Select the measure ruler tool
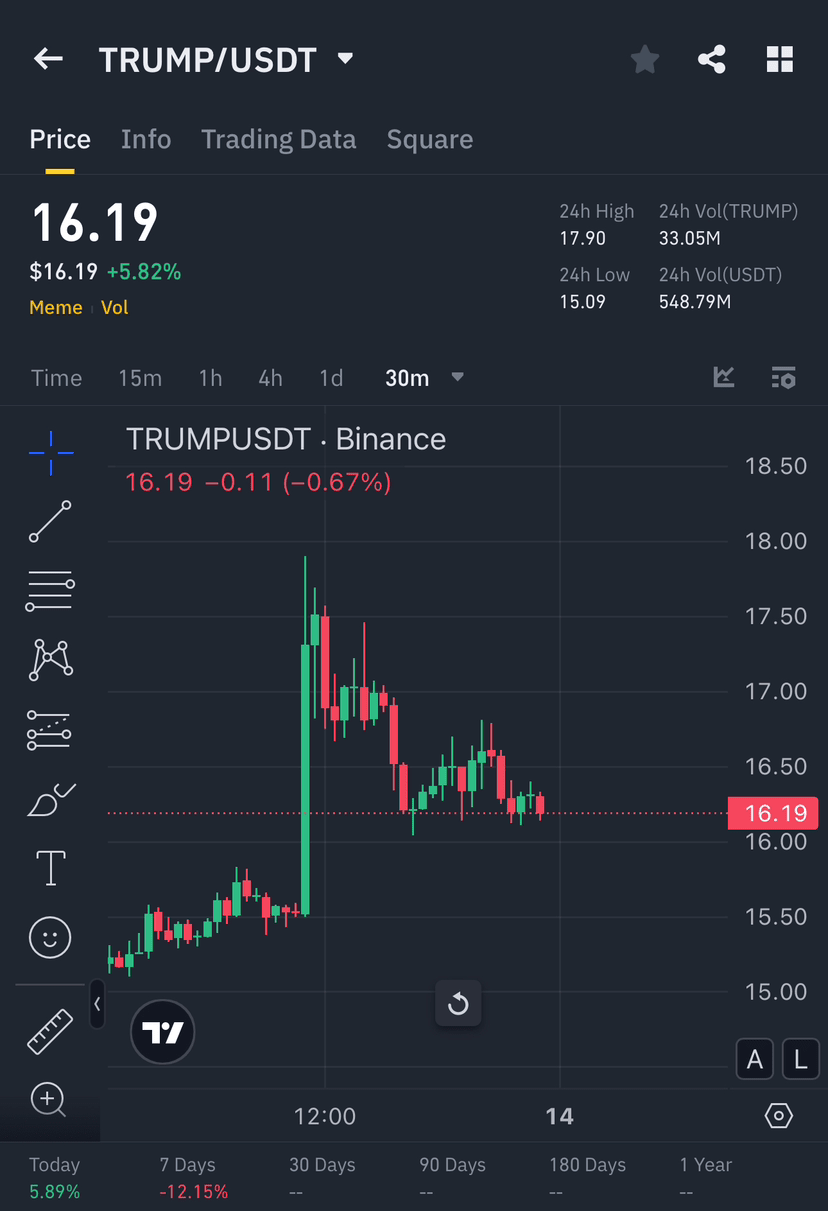 click(50, 1029)
